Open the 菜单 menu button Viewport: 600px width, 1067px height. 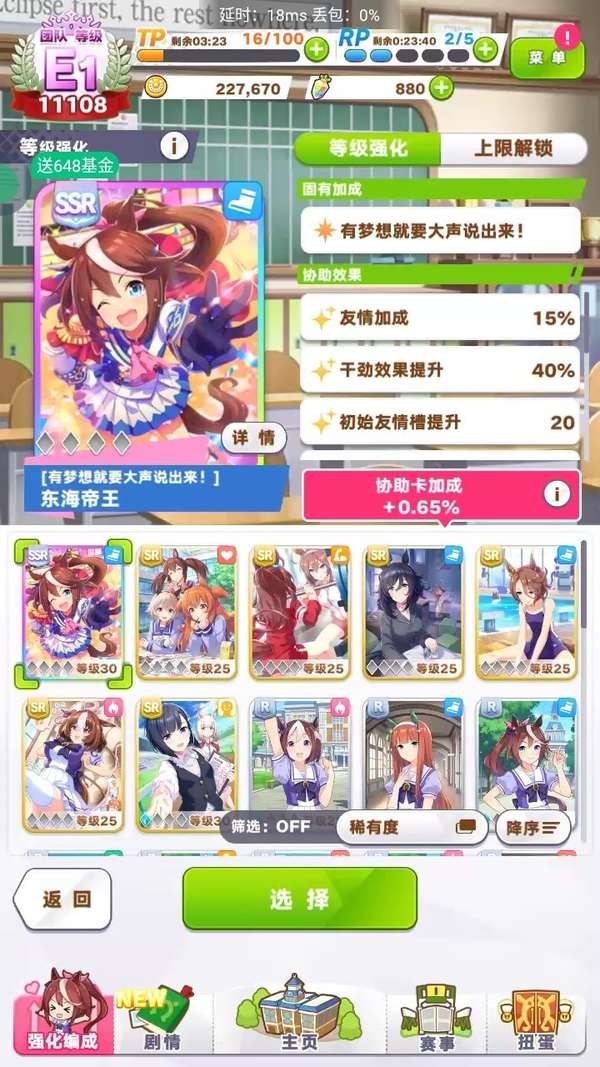click(x=546, y=58)
